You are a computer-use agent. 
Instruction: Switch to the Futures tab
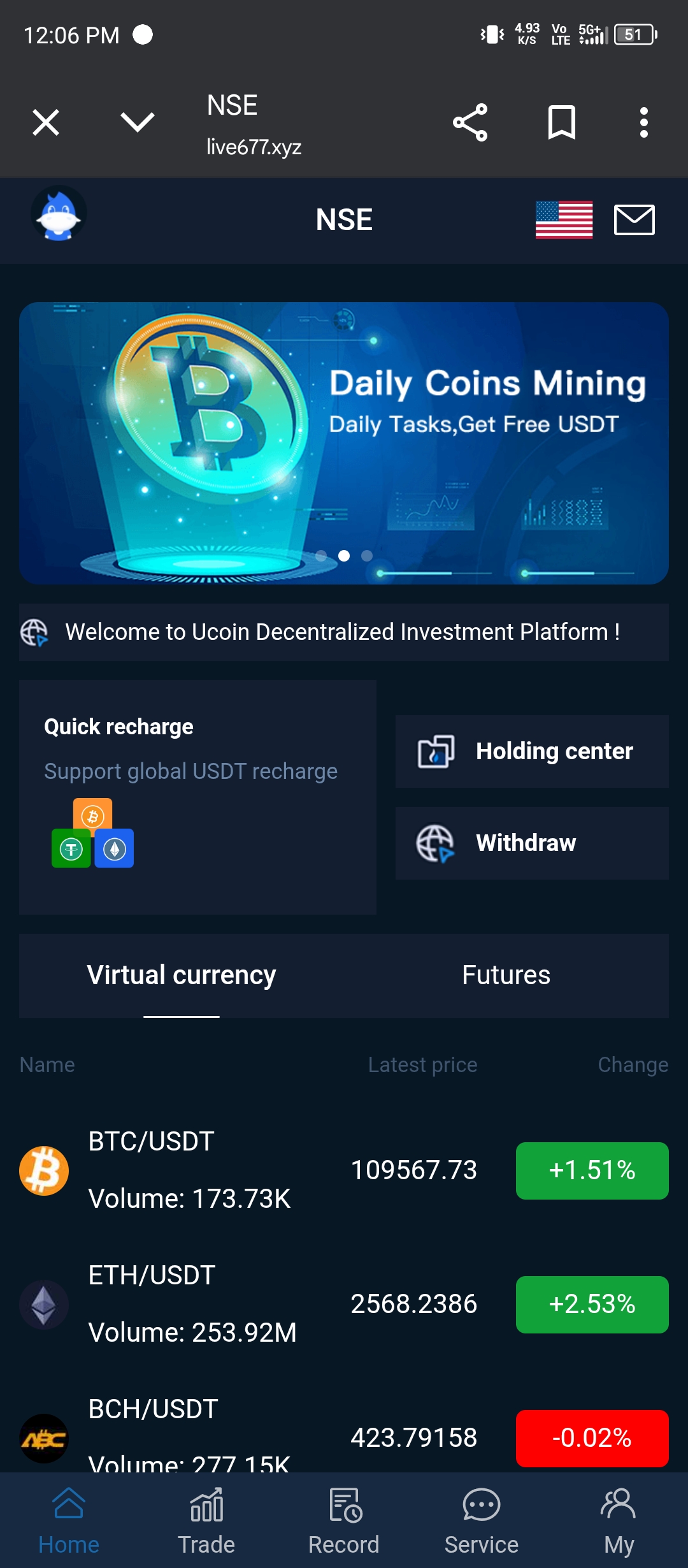point(506,975)
